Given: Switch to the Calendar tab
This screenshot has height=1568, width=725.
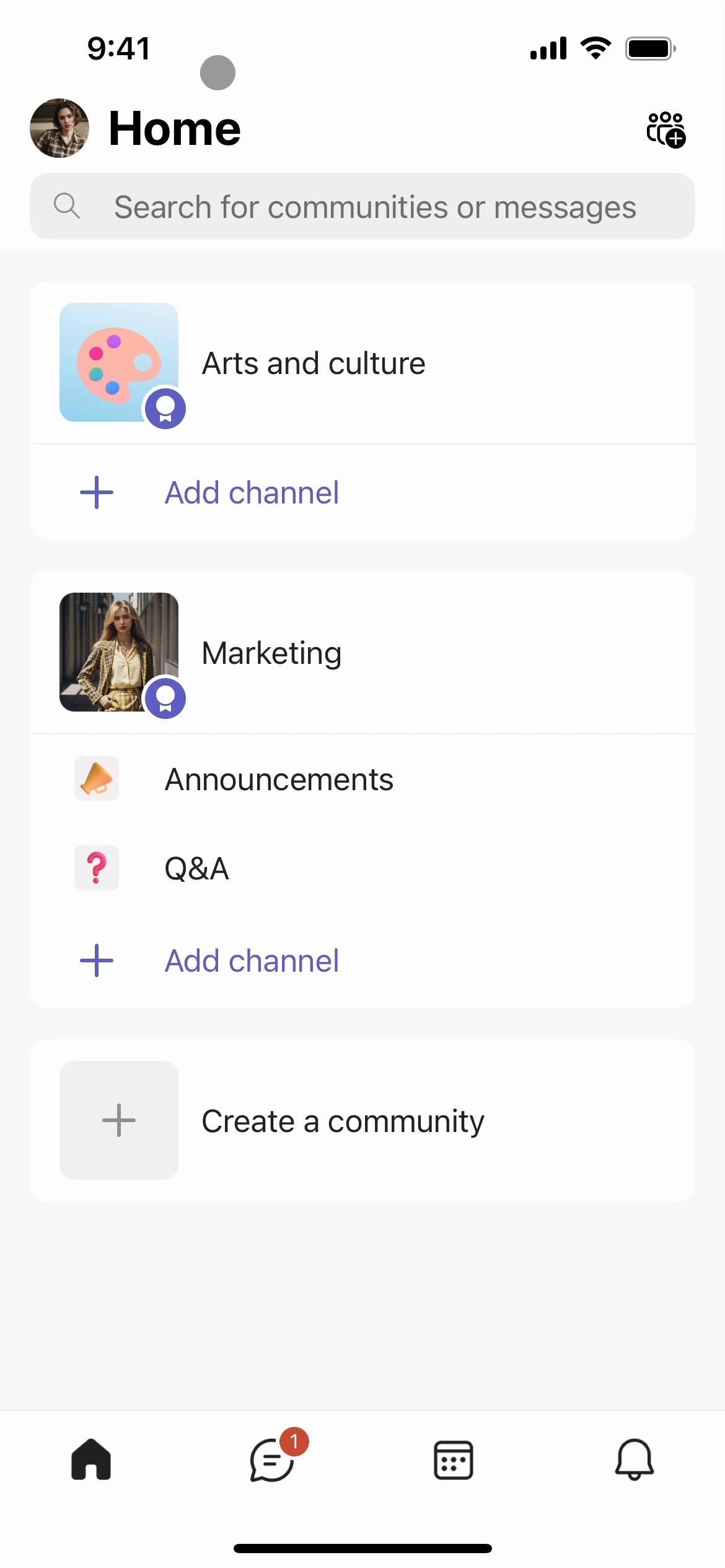Looking at the screenshot, I should click(x=453, y=1459).
